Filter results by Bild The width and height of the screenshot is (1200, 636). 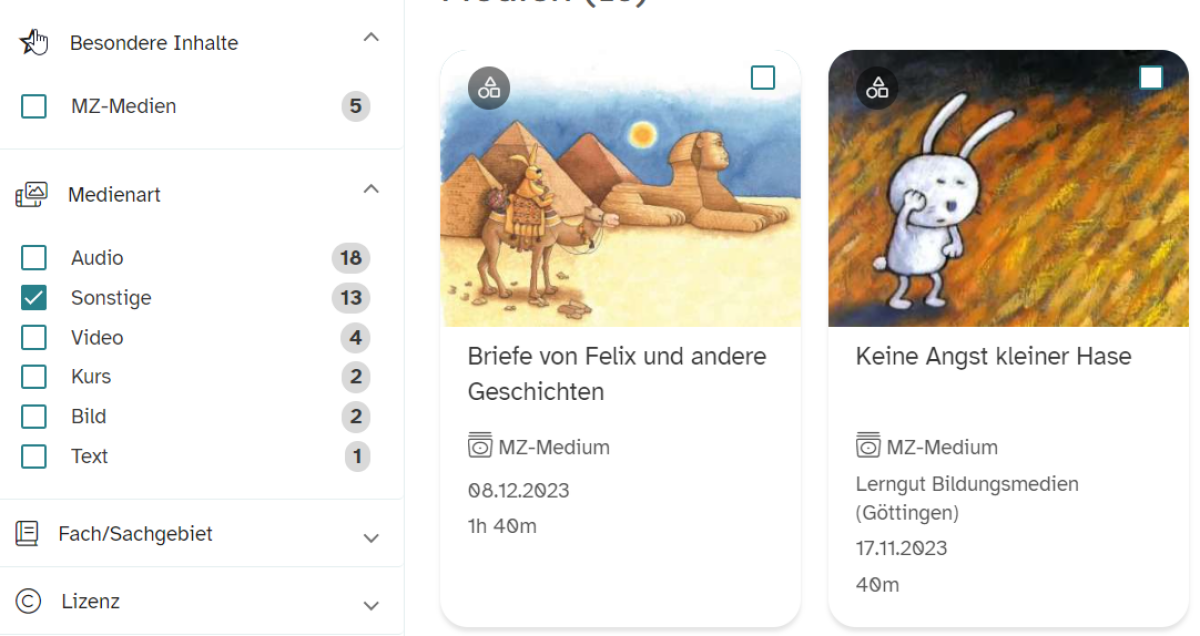34,417
